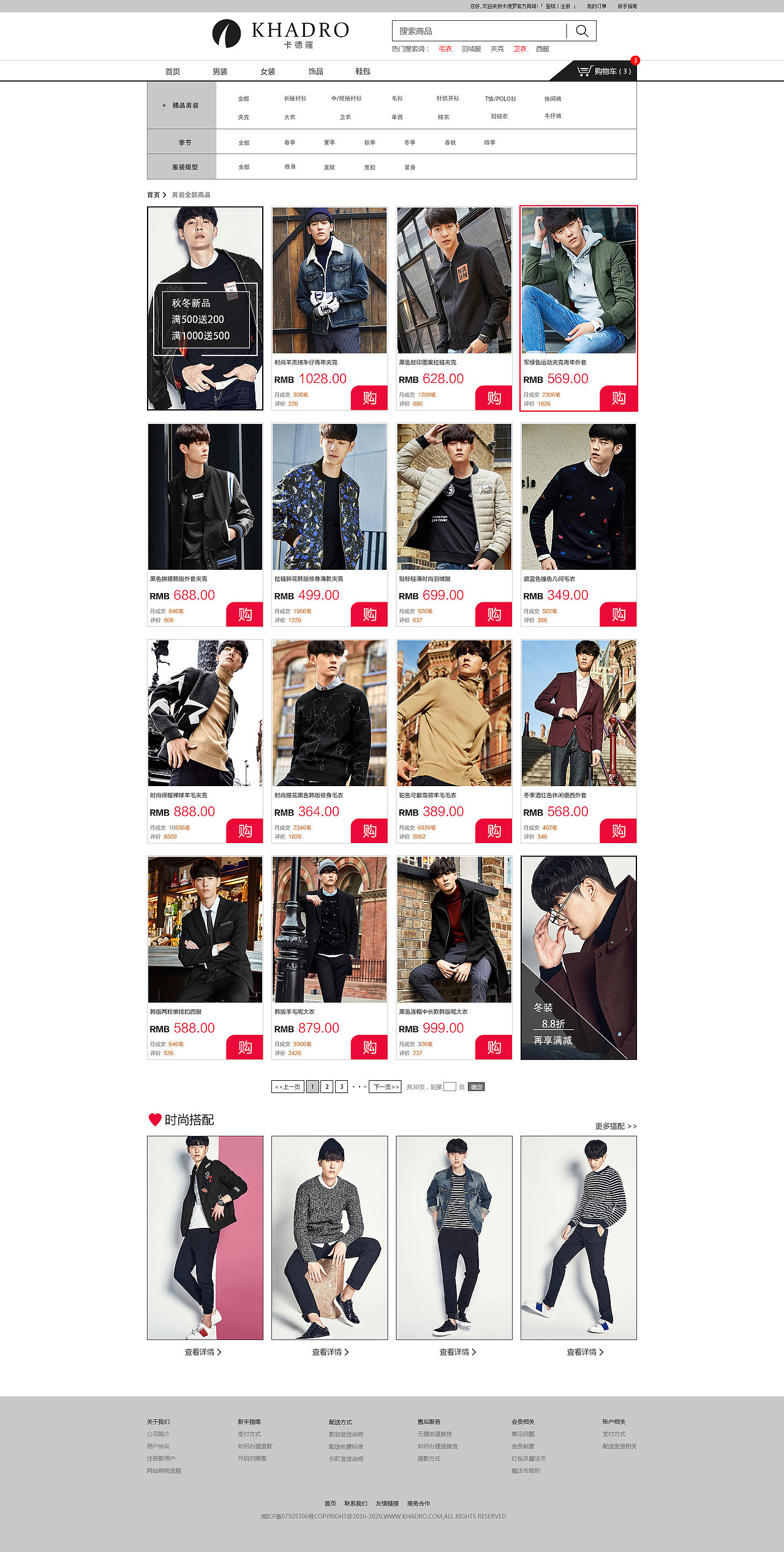Filter by 针织开衫 category
This screenshot has height=1552, width=784.
pyautogui.click(x=447, y=99)
